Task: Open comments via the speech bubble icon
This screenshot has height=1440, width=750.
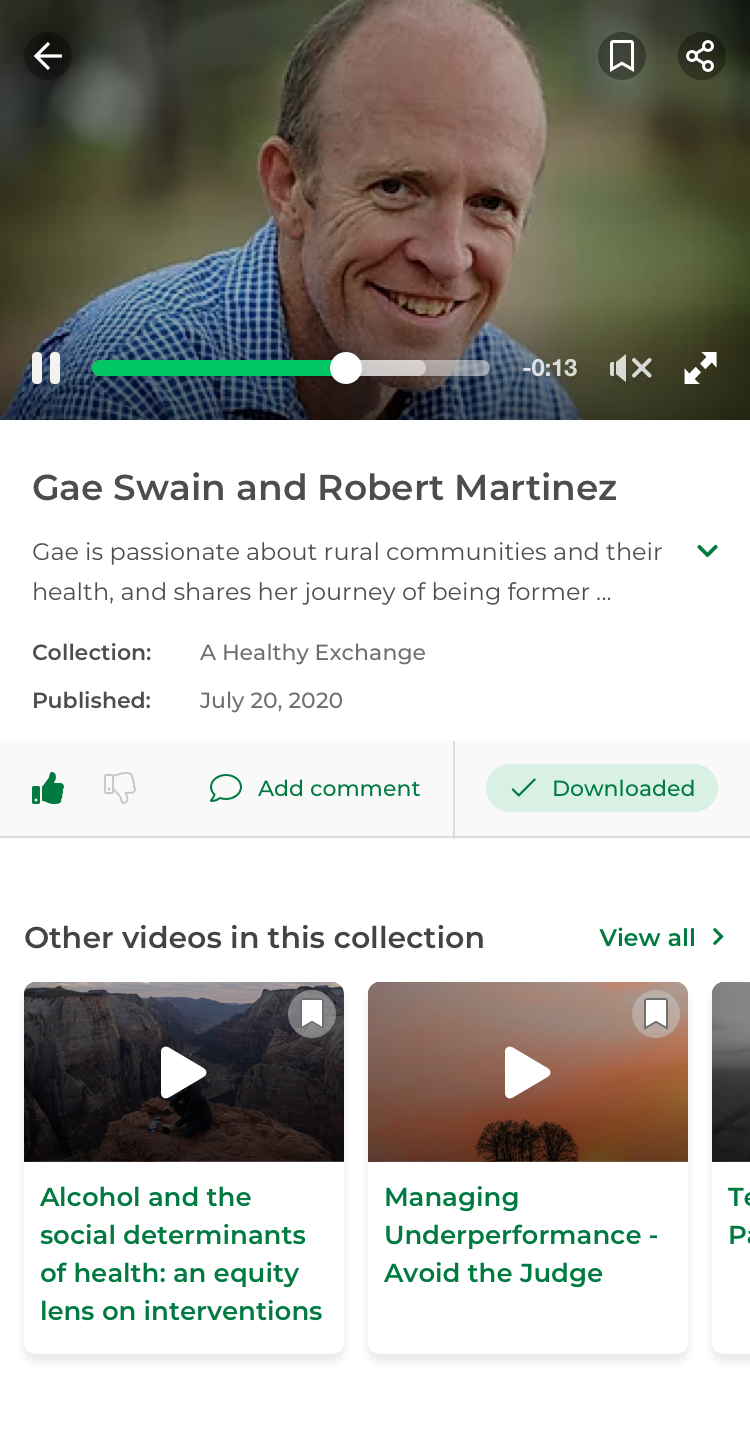Action: 226,788
